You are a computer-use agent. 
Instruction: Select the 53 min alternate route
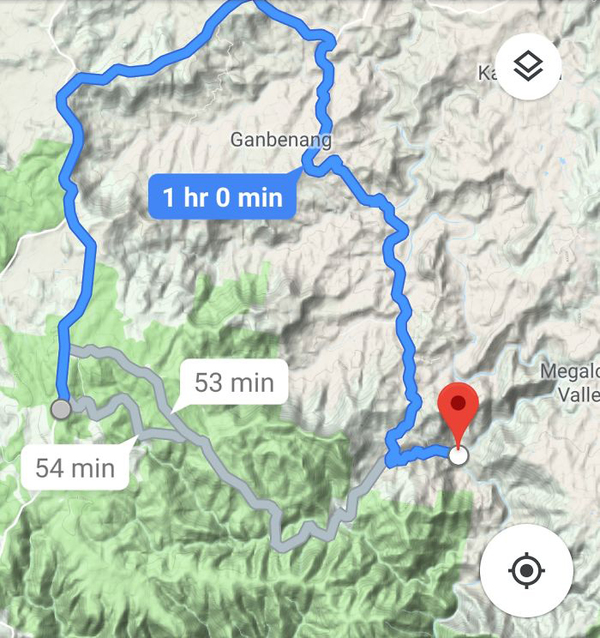pyautogui.click(x=235, y=381)
